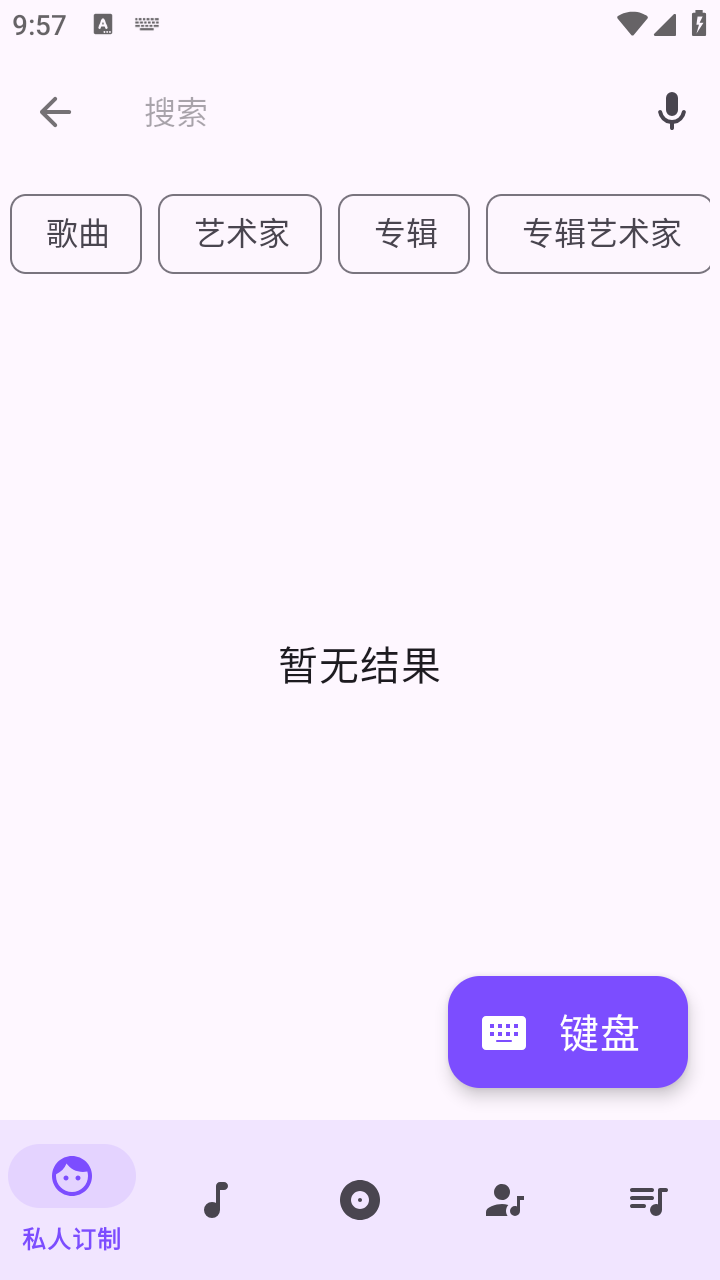Tap the face icon above 私人订制
Screen dimensions: 720x1280
tap(72, 1176)
